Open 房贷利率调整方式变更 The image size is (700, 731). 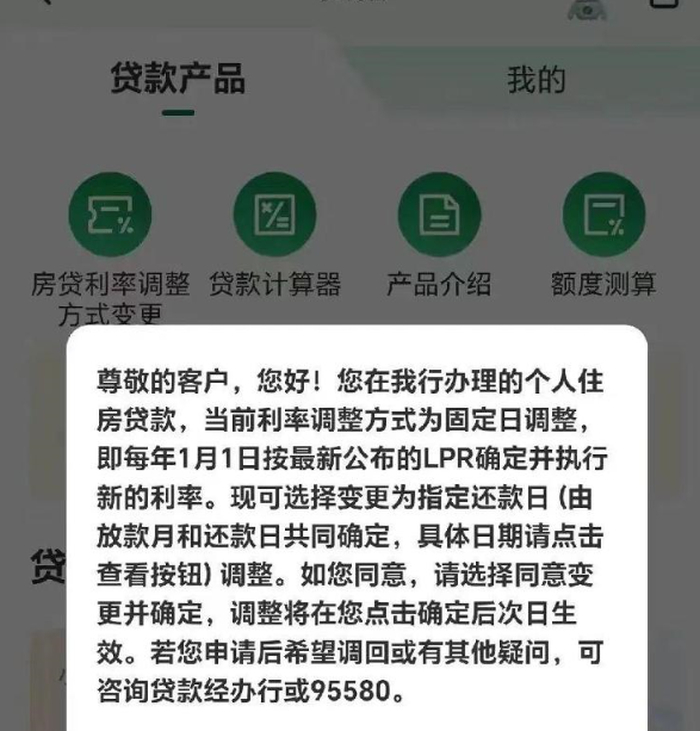pyautogui.click(x=110, y=215)
